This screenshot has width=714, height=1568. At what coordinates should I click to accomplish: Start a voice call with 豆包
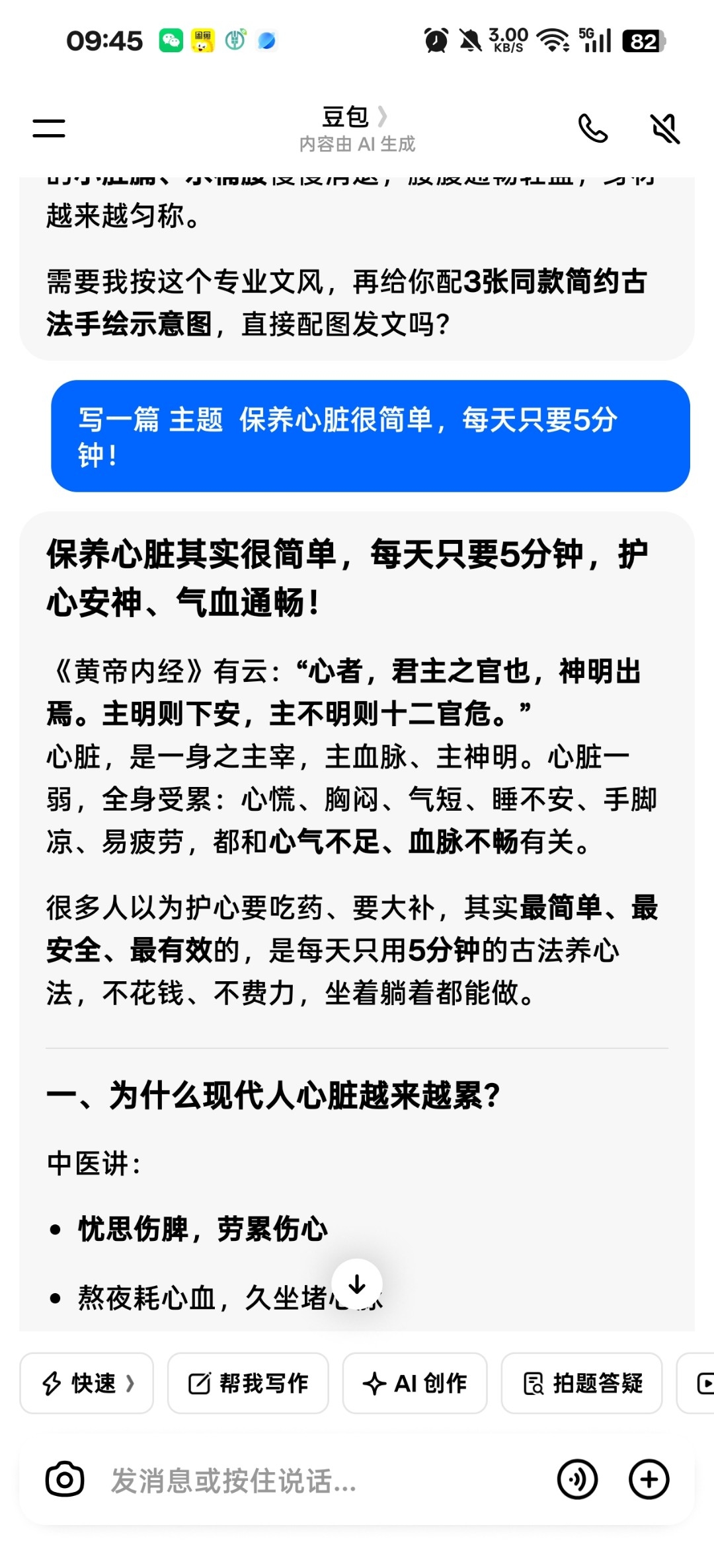click(593, 129)
